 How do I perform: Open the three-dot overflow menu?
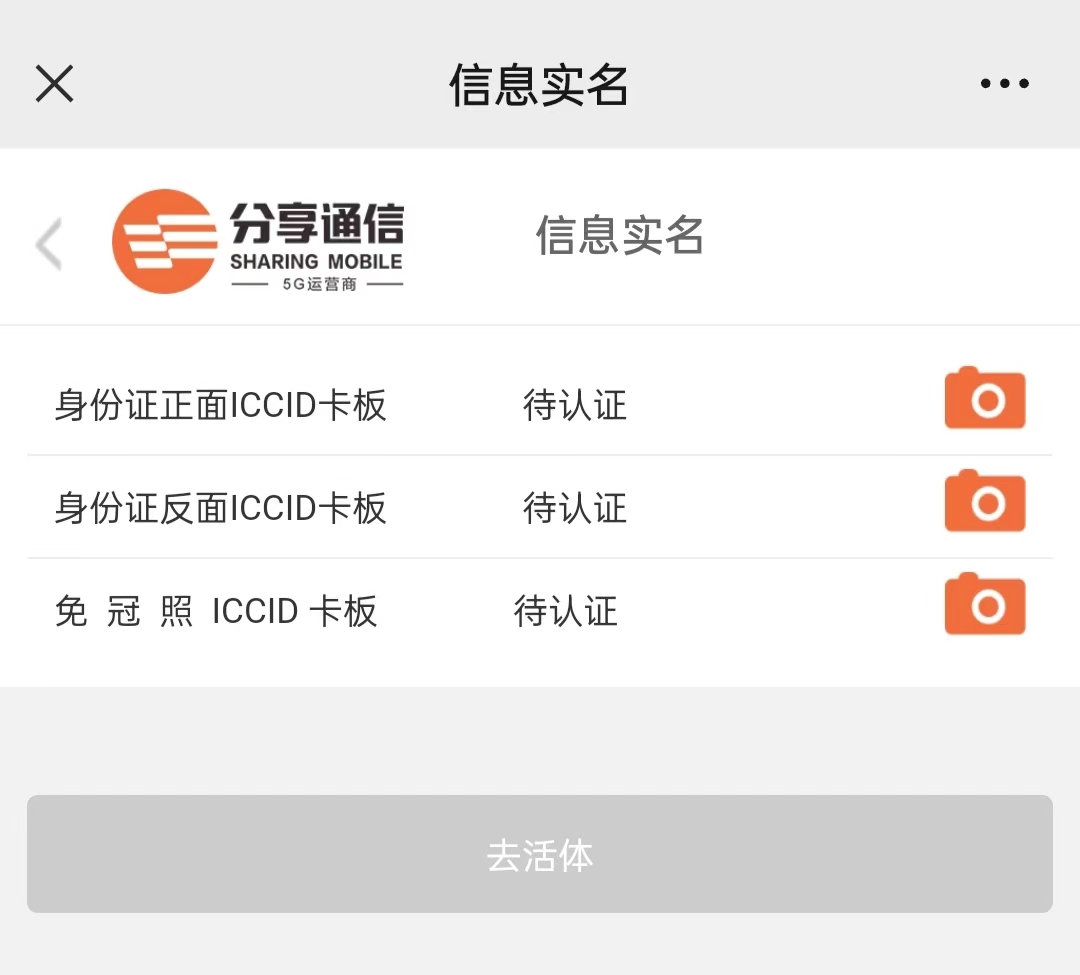[x=1004, y=84]
